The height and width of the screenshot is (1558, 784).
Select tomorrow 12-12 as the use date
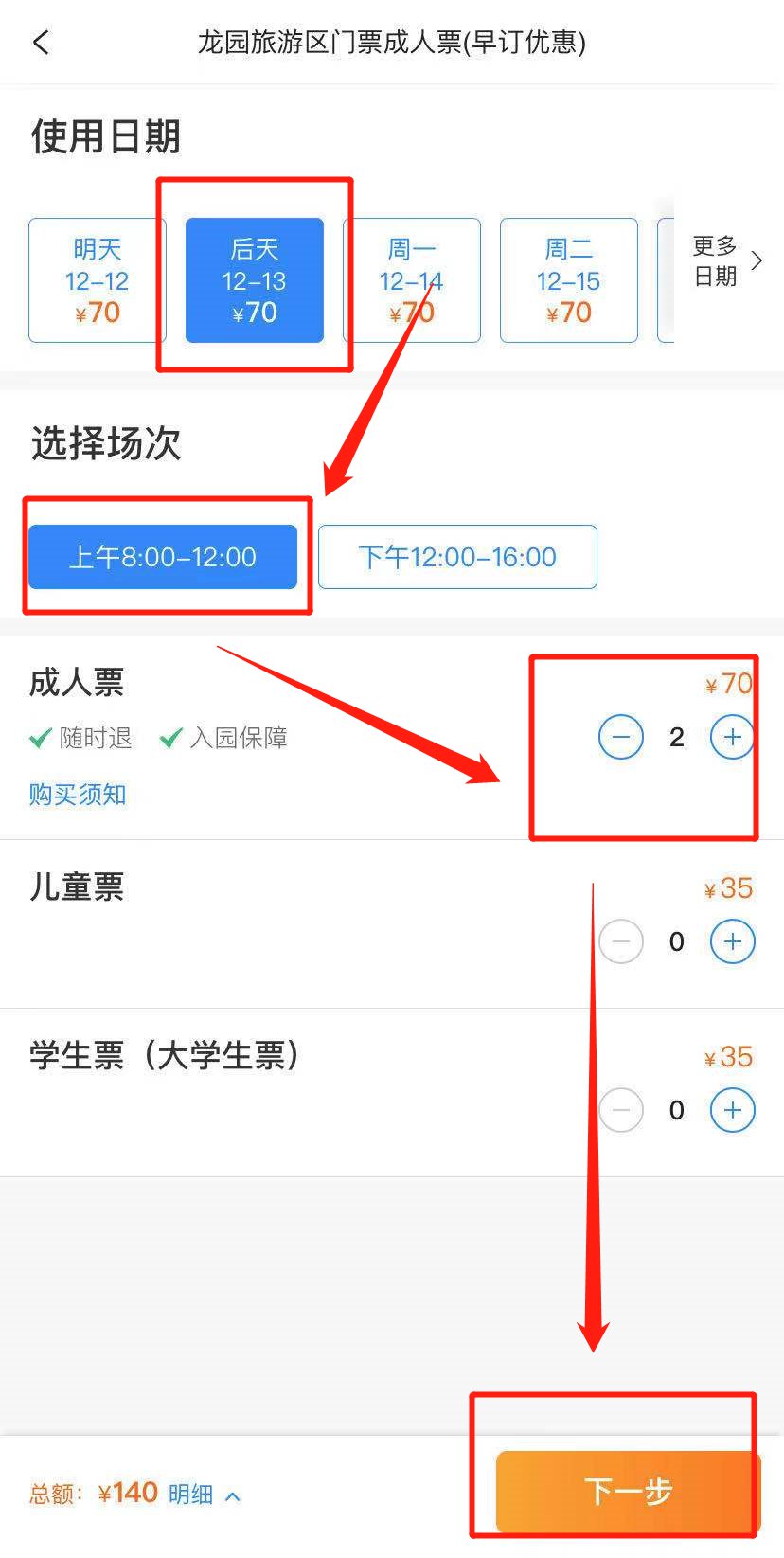[97, 280]
